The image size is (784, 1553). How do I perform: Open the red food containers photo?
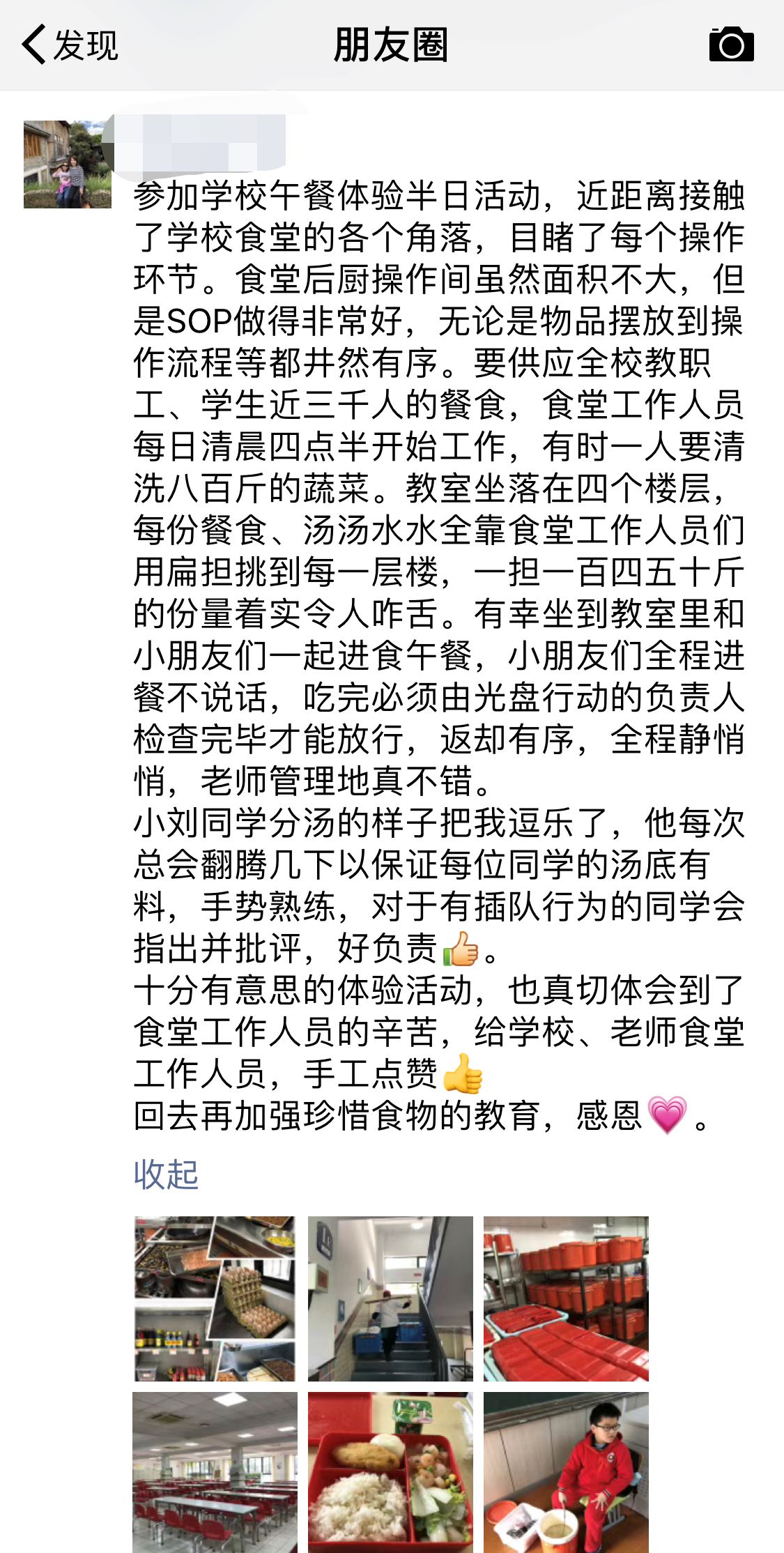click(x=566, y=1299)
